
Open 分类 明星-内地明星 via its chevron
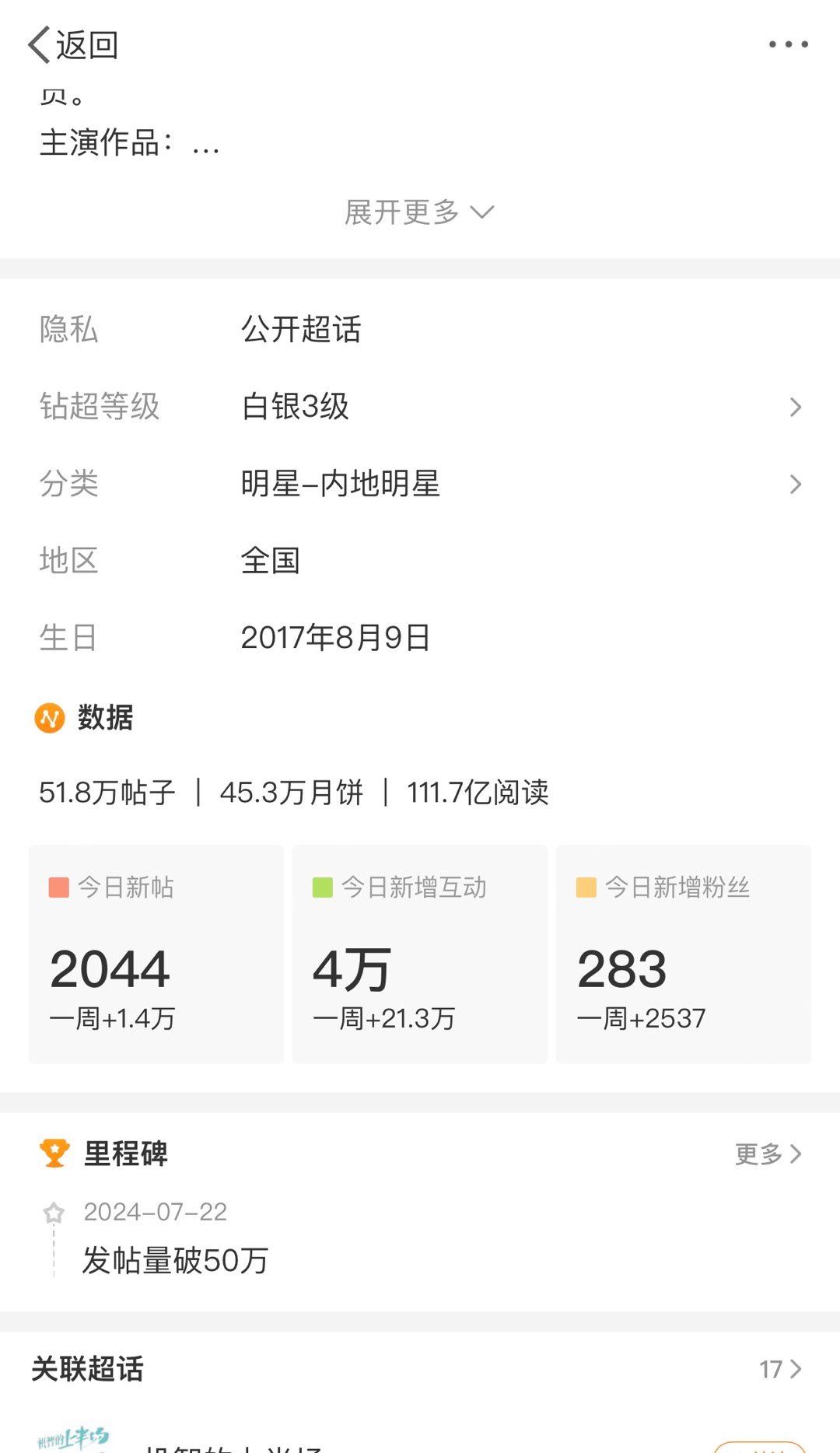point(796,484)
